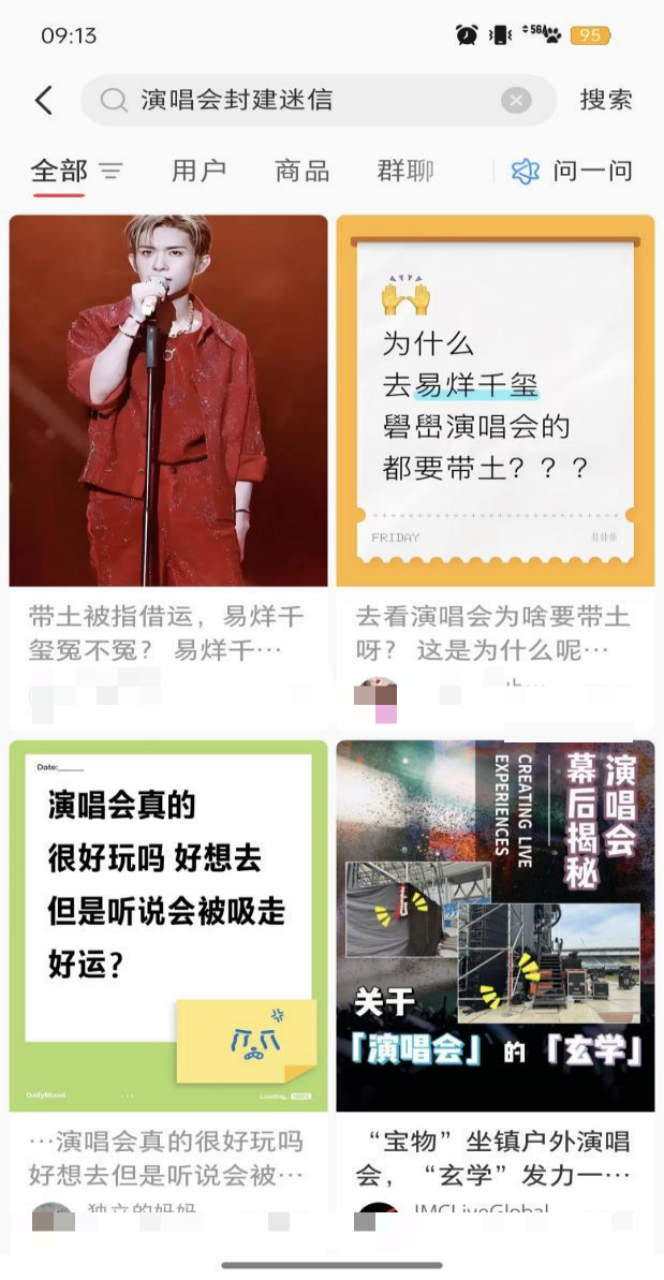The width and height of the screenshot is (664, 1280).
Task: Switch to the 用户 tab
Action: [199, 171]
